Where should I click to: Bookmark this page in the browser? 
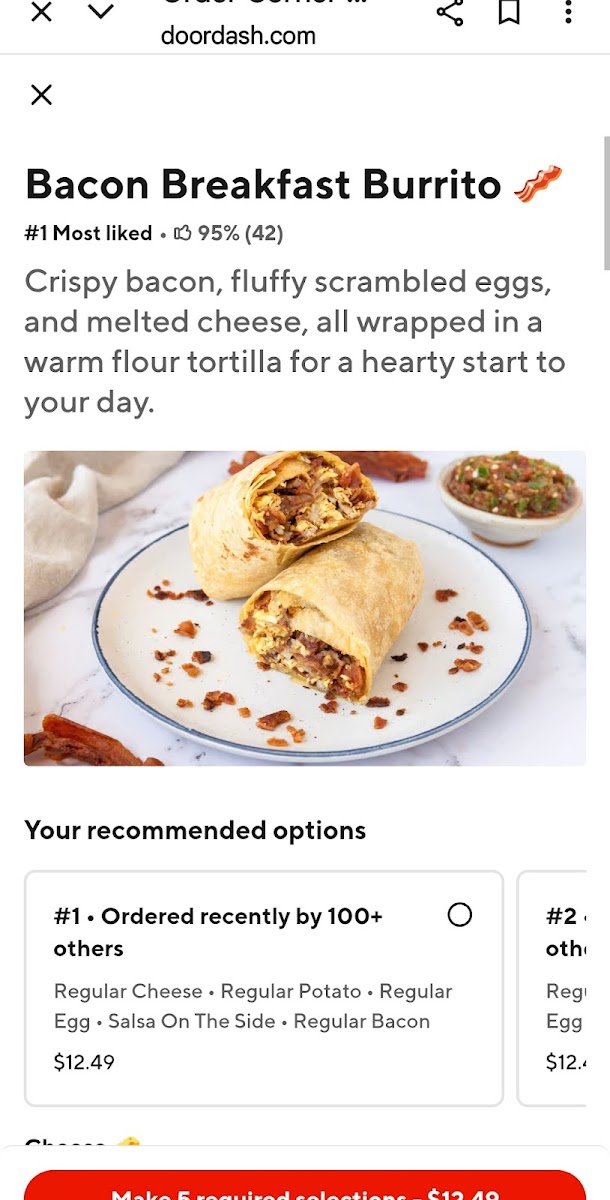coord(509,12)
